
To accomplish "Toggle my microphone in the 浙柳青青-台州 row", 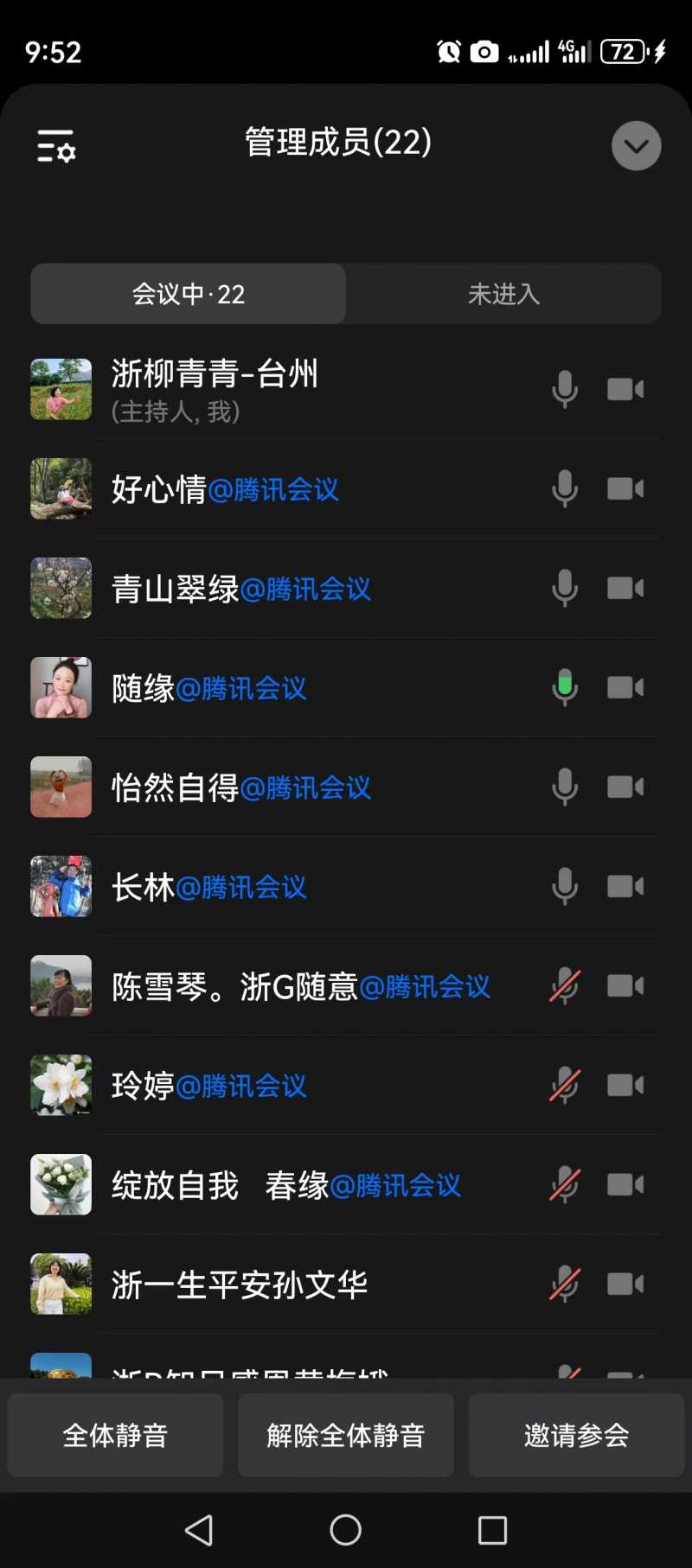I will coord(565,390).
